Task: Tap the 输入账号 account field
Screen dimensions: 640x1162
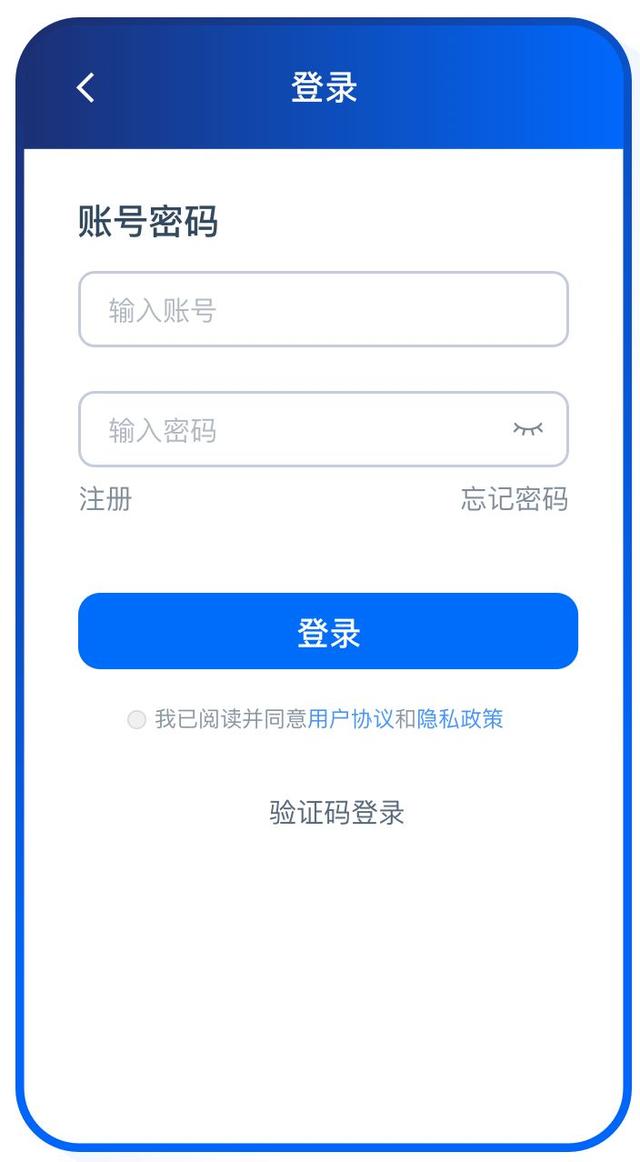Action: (x=323, y=310)
